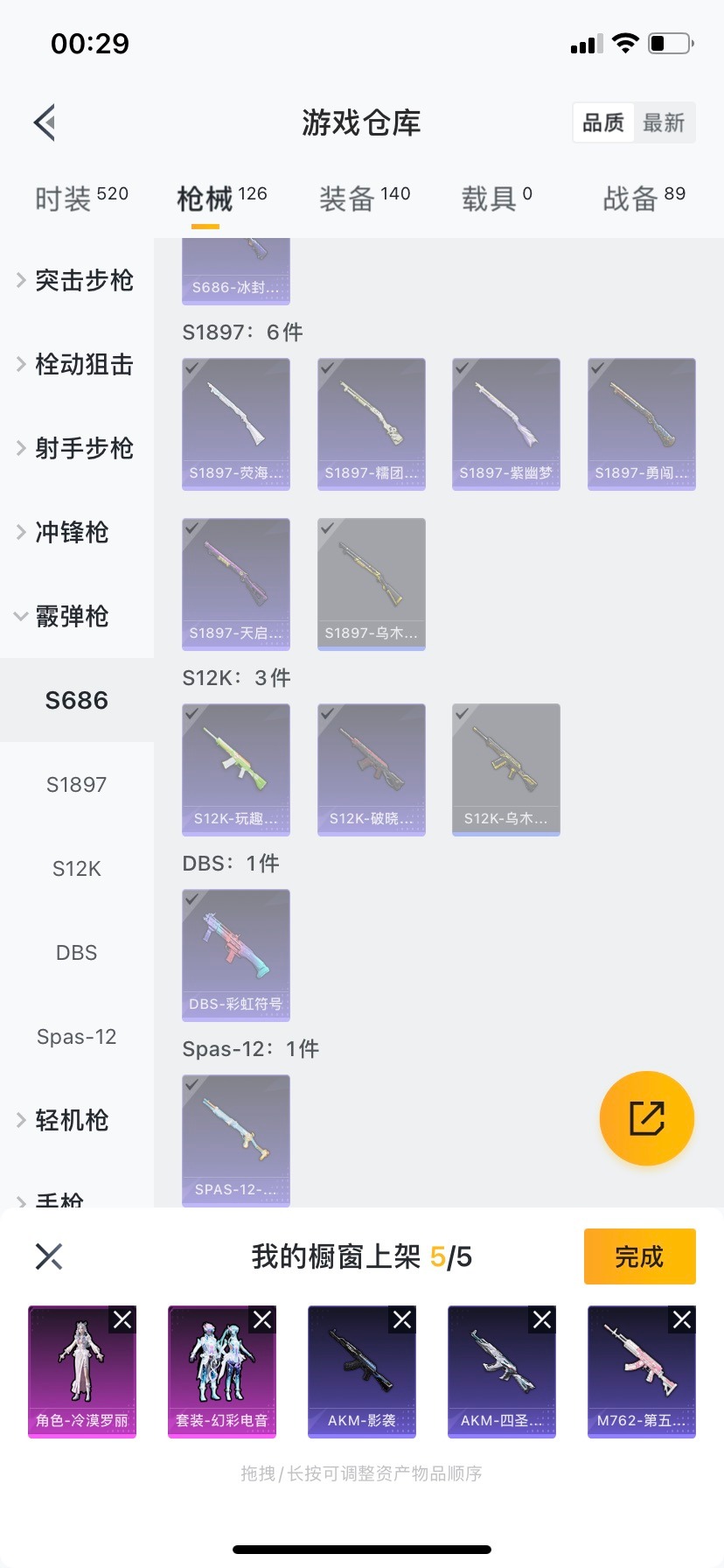Open the 战备 tab
The height and width of the screenshot is (1568, 724).
pos(644,199)
